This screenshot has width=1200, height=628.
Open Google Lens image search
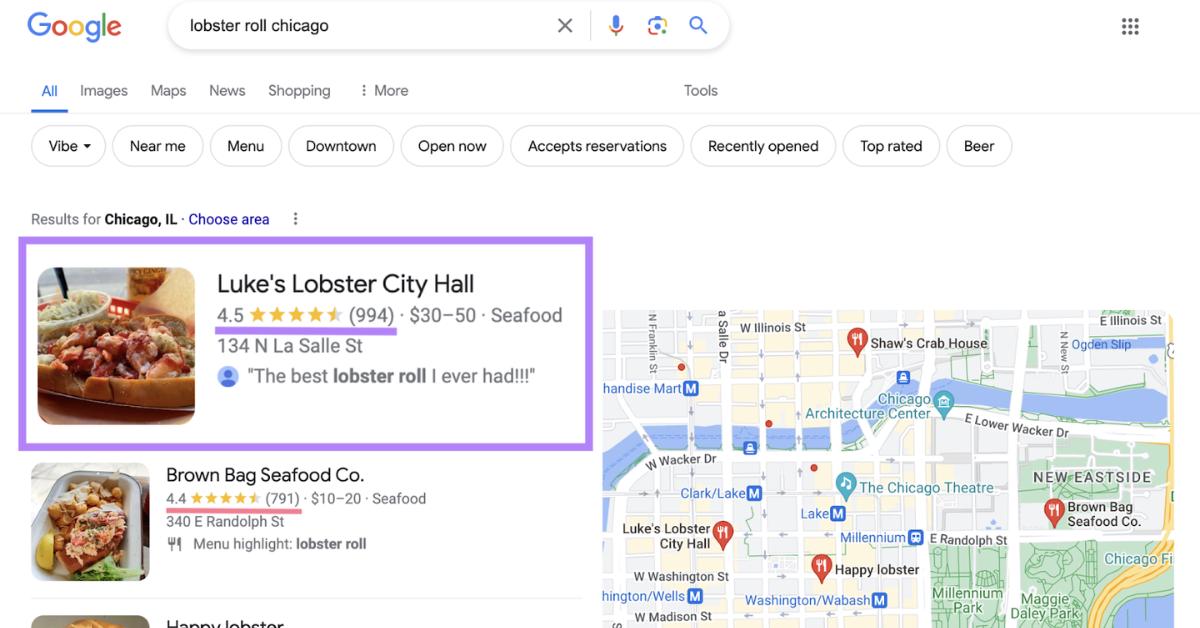tap(657, 26)
